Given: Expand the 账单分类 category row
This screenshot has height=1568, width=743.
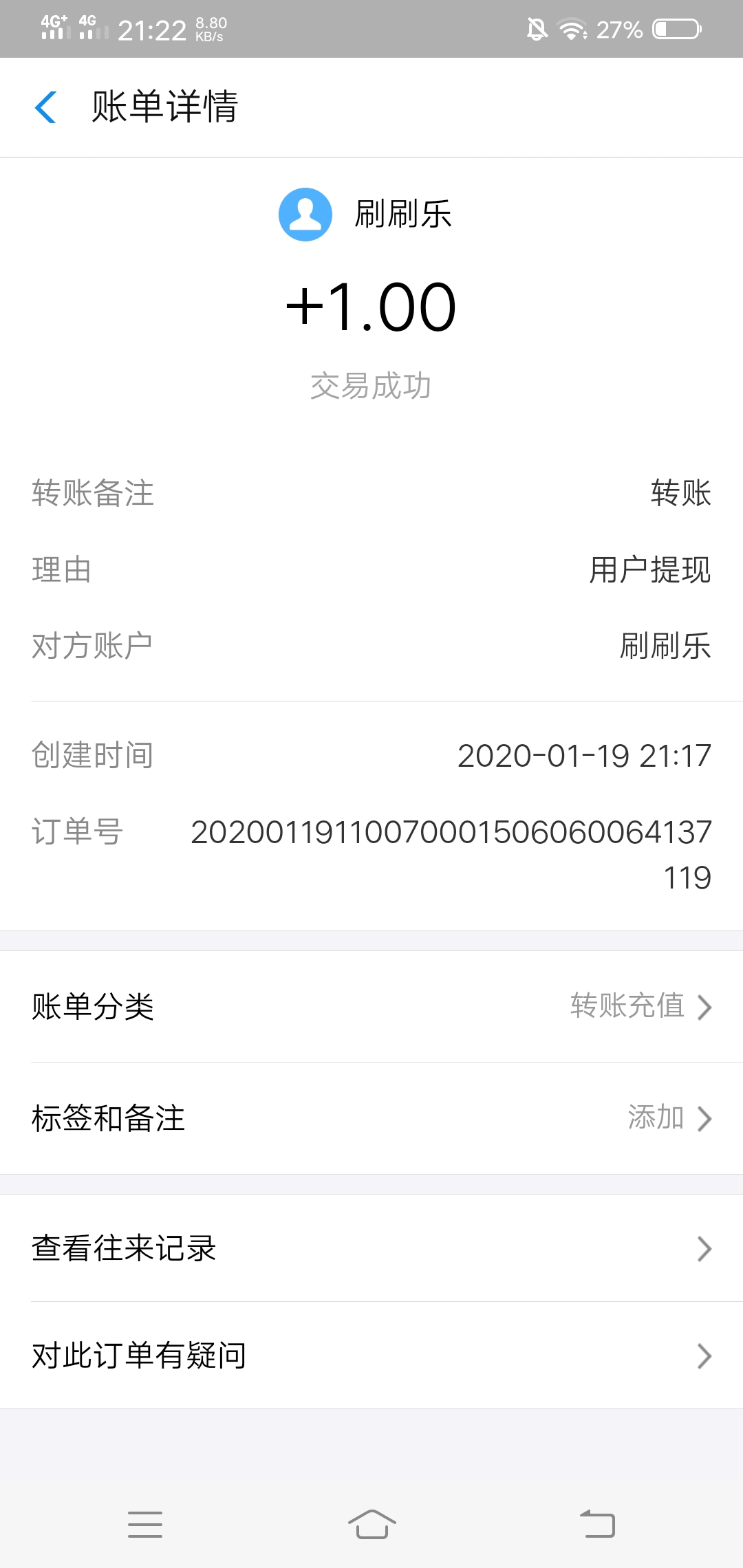Looking at the screenshot, I should [371, 1007].
